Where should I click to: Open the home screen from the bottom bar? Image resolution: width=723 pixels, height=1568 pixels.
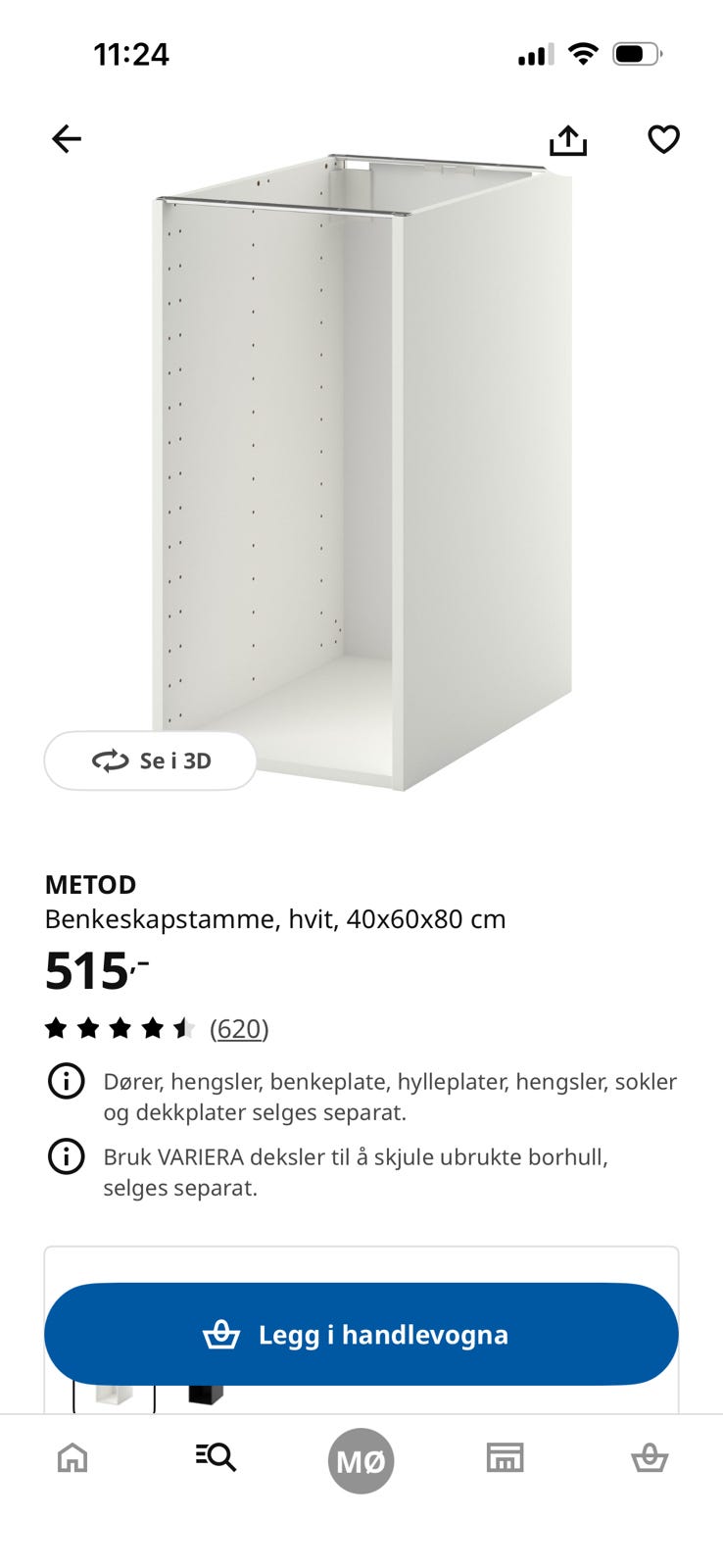tap(72, 1460)
